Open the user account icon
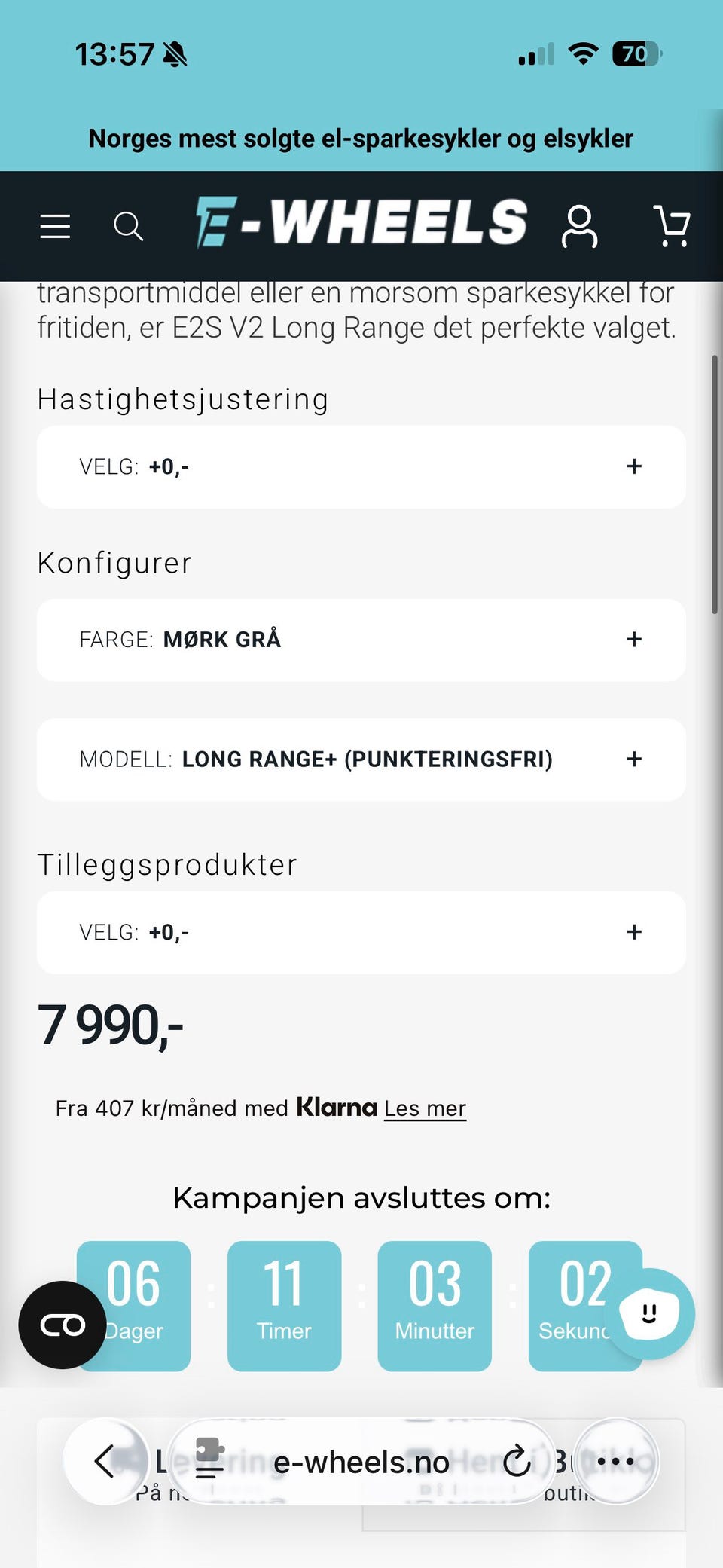The image size is (723, 1568). pyautogui.click(x=580, y=226)
